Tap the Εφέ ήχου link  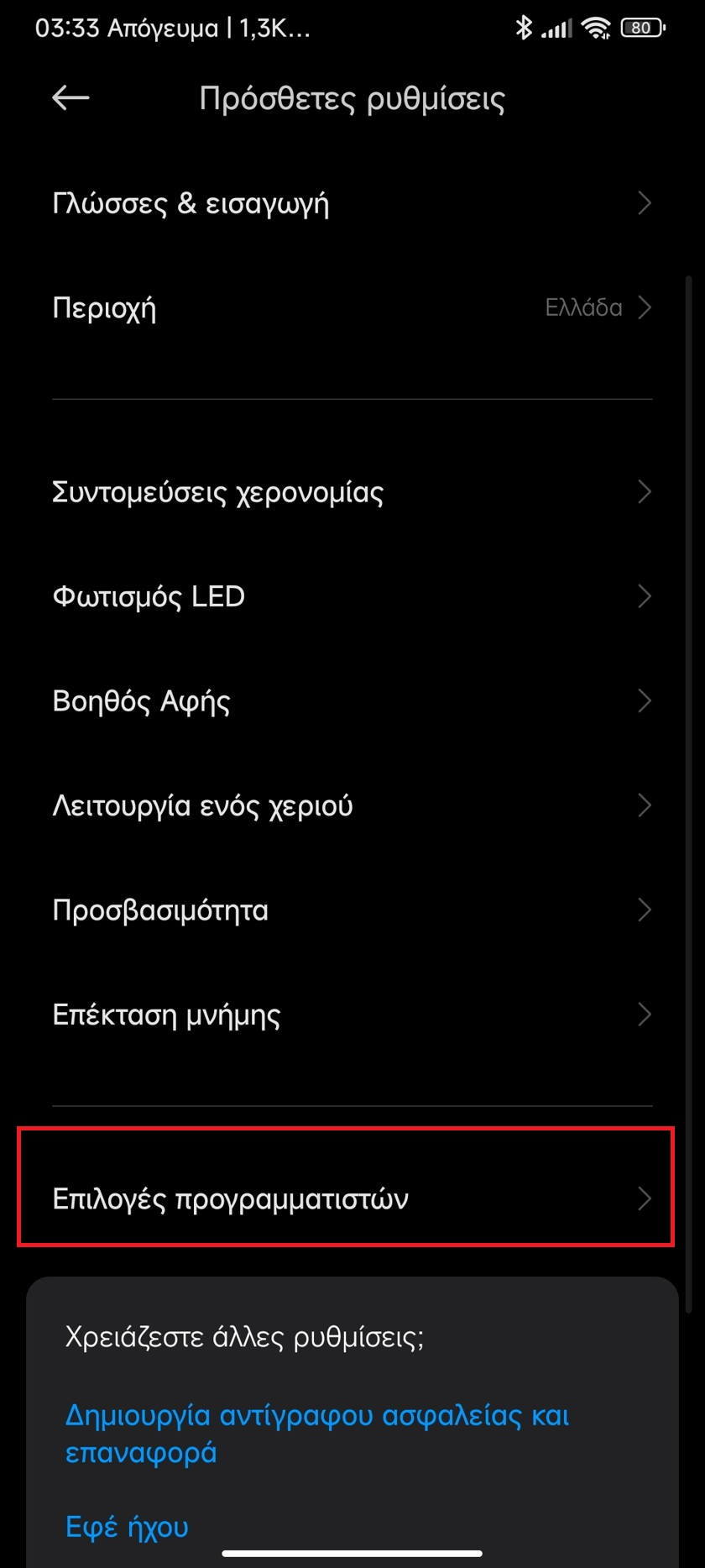point(127,1526)
